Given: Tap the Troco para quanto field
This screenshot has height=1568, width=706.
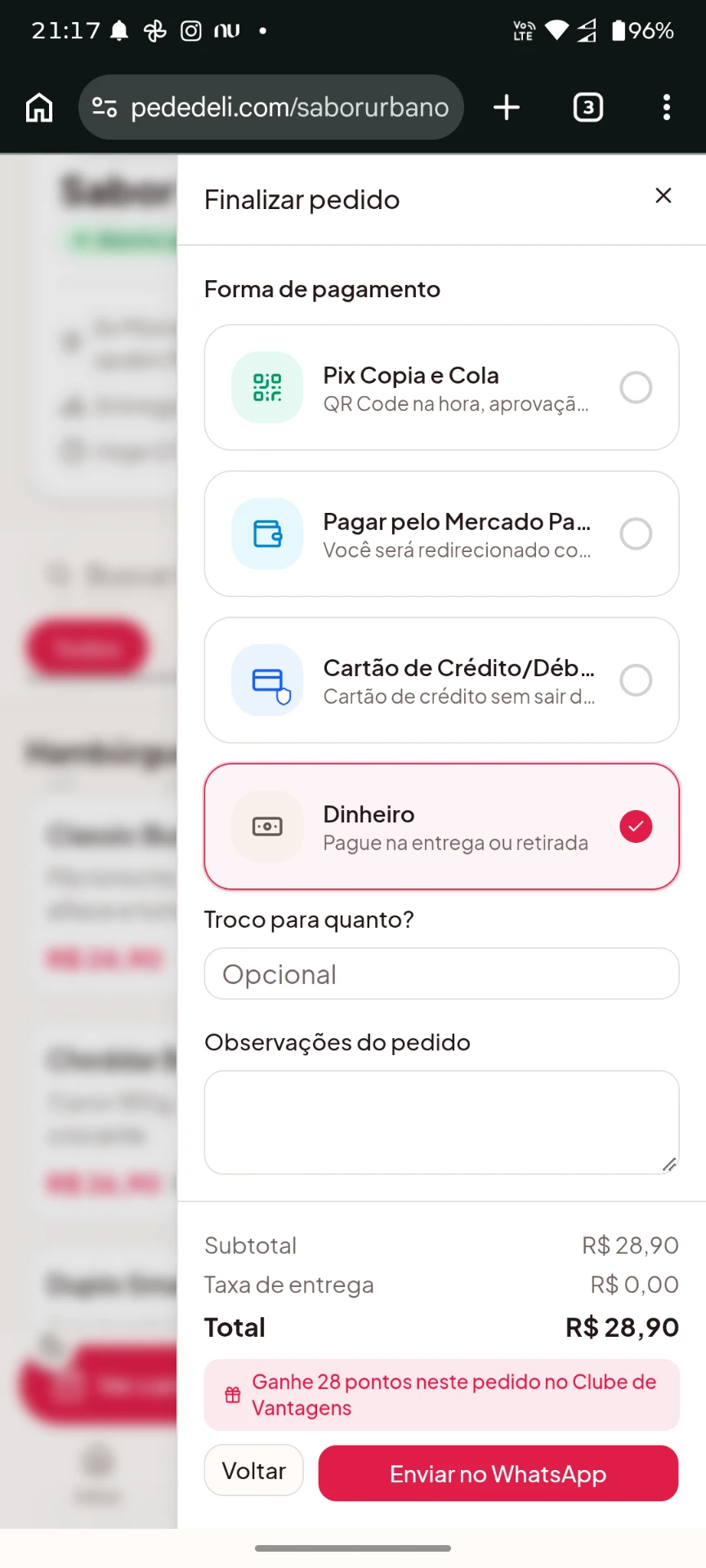Looking at the screenshot, I should tap(441, 973).
